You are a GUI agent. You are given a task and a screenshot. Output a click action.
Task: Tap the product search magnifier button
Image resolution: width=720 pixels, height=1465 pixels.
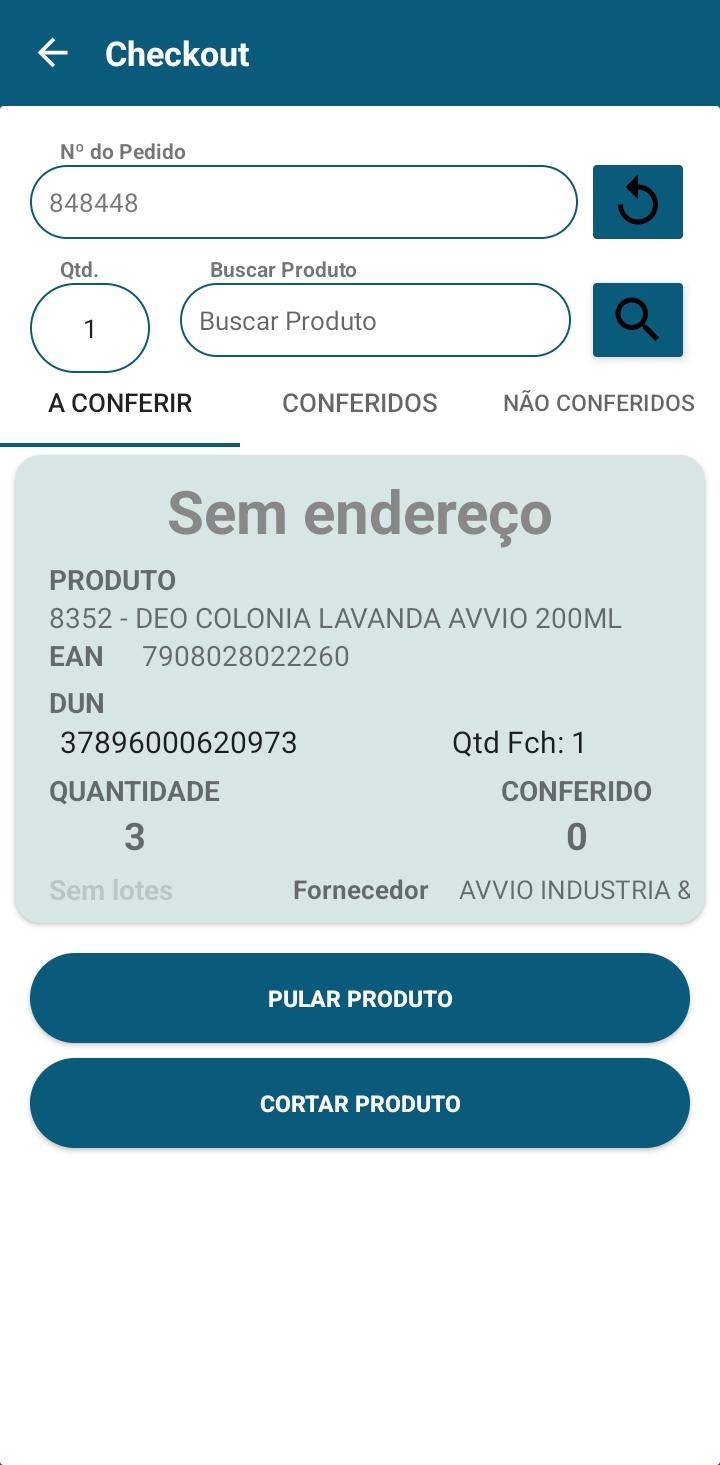coord(637,320)
